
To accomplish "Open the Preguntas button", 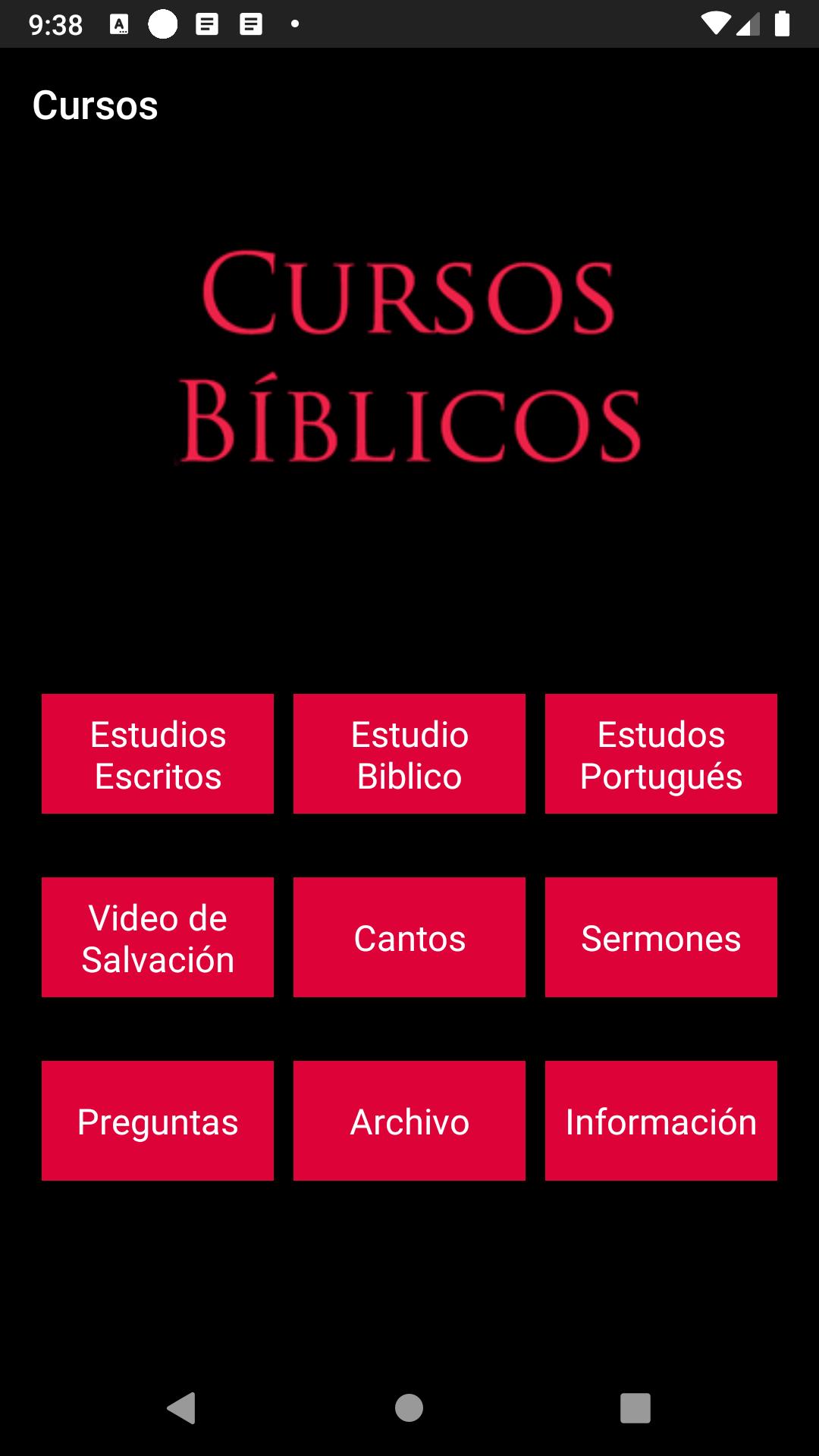I will coord(158,1121).
